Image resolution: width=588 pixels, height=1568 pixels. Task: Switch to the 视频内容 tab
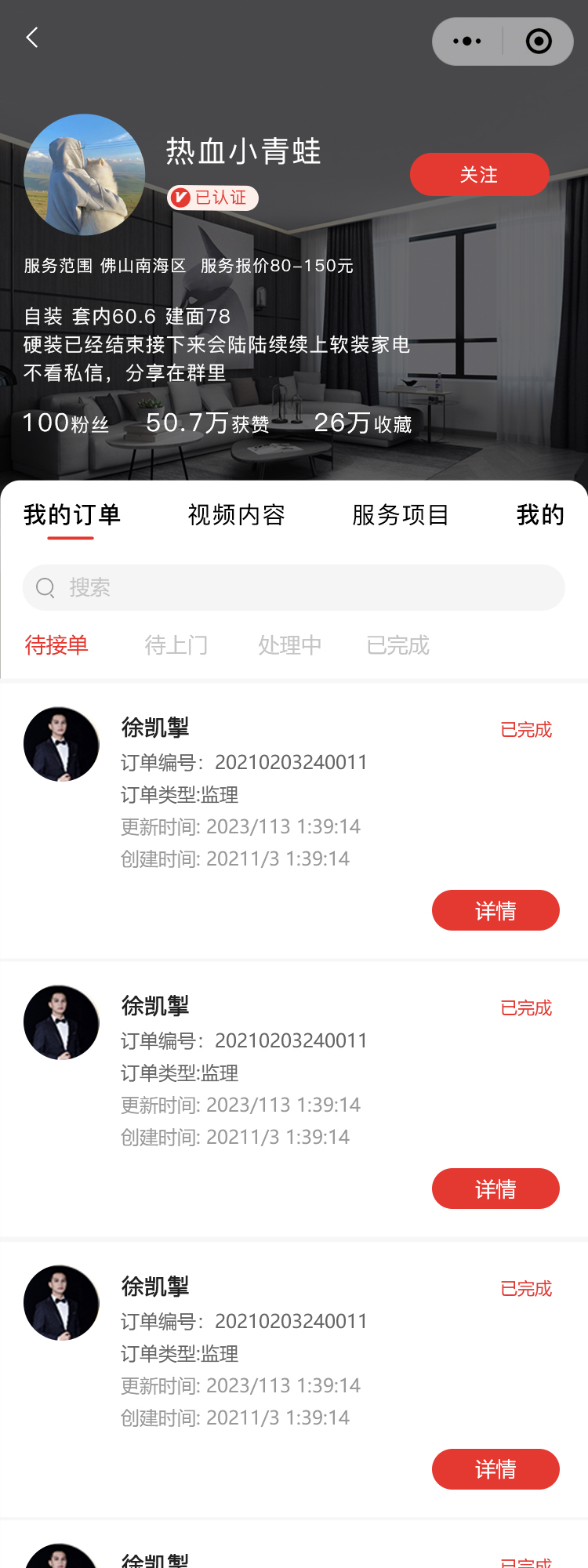click(236, 515)
